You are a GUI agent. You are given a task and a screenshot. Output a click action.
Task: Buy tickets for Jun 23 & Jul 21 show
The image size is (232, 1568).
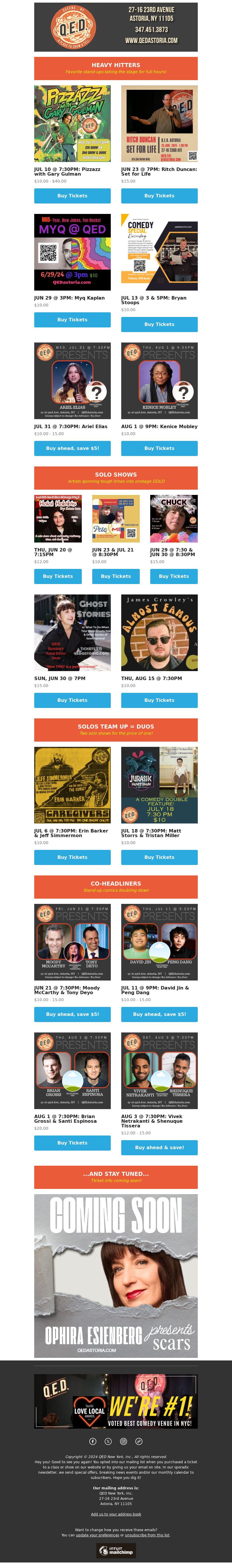116,576
